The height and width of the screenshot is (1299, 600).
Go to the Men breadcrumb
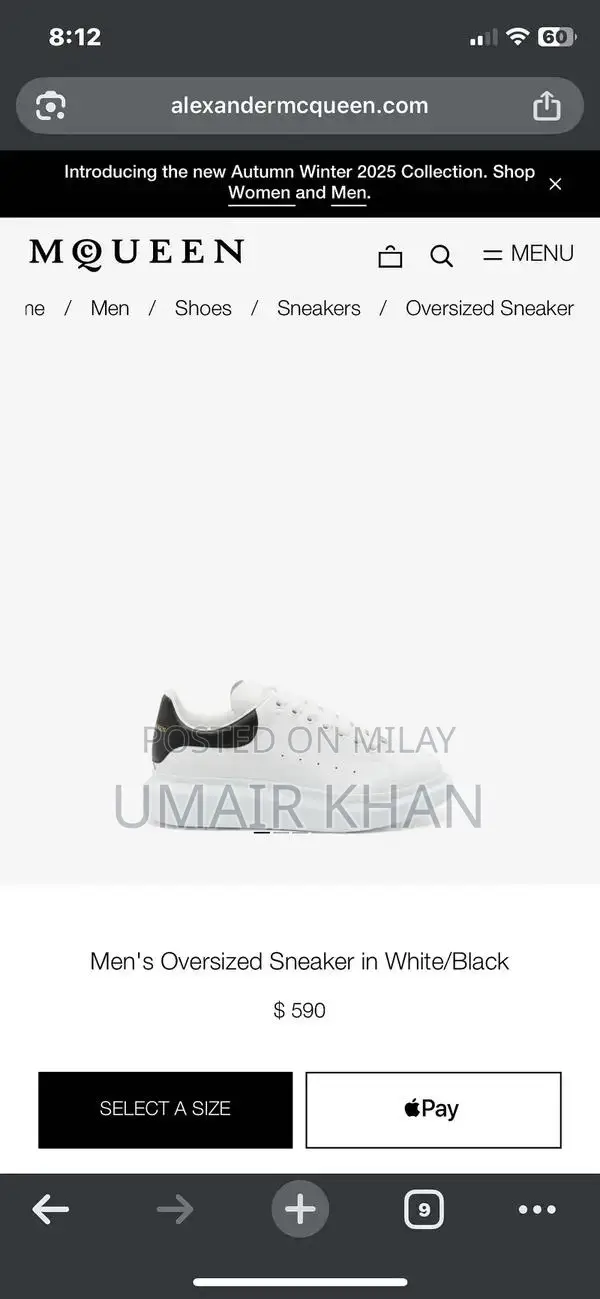[109, 308]
